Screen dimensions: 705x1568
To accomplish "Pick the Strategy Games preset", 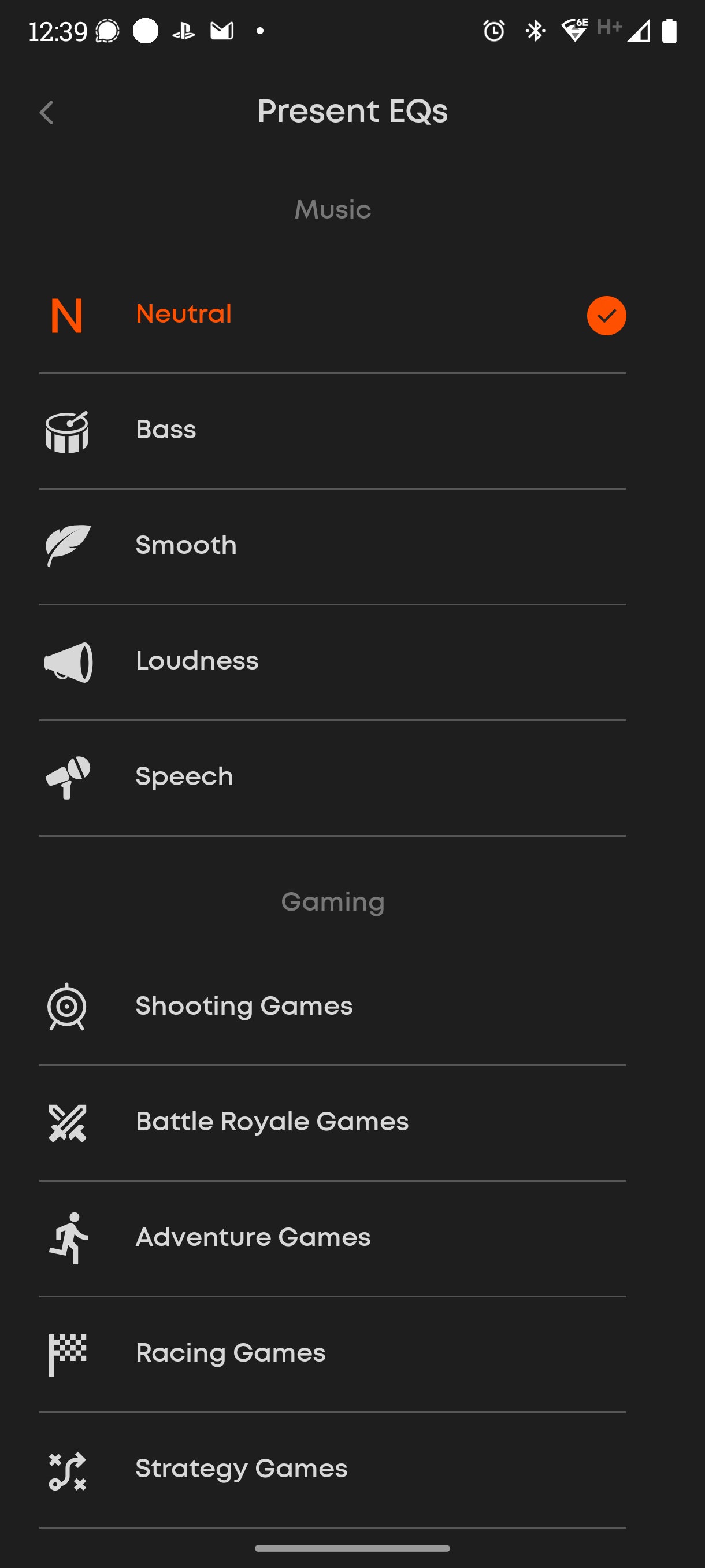I will coord(242,1469).
